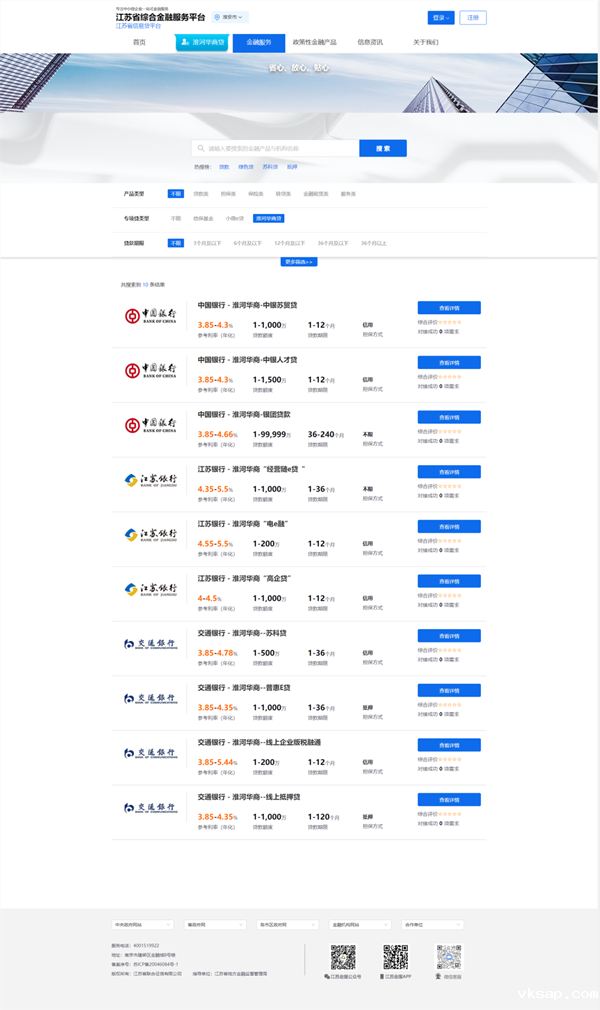Go to the 首页 home tab
The image size is (600, 1010).
click(139, 43)
